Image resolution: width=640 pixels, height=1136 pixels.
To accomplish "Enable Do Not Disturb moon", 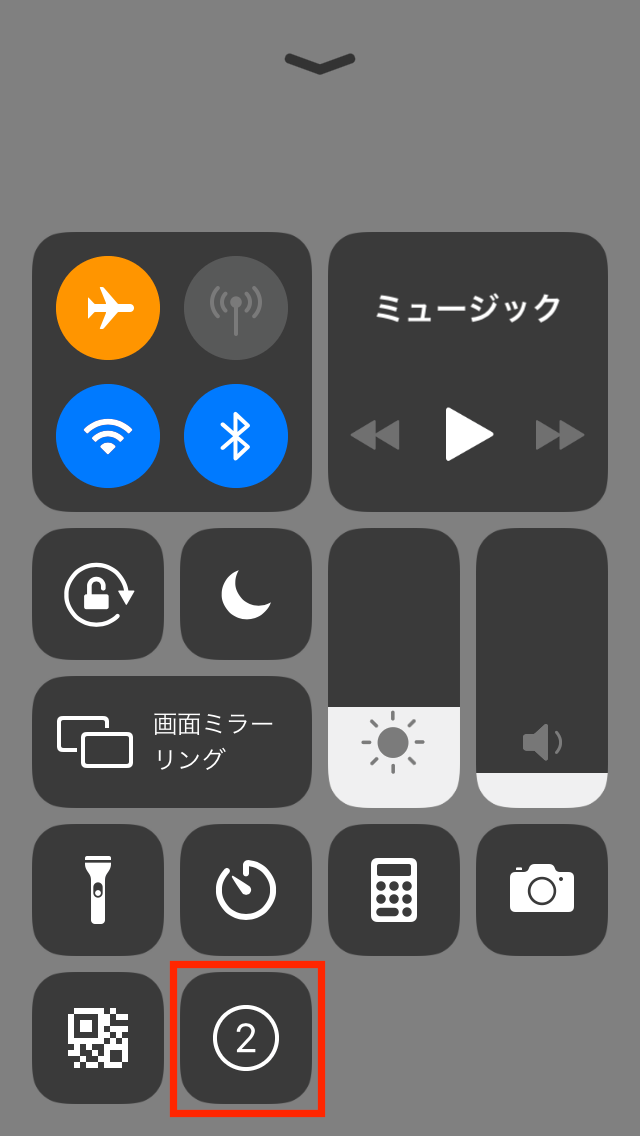I will coord(246,594).
